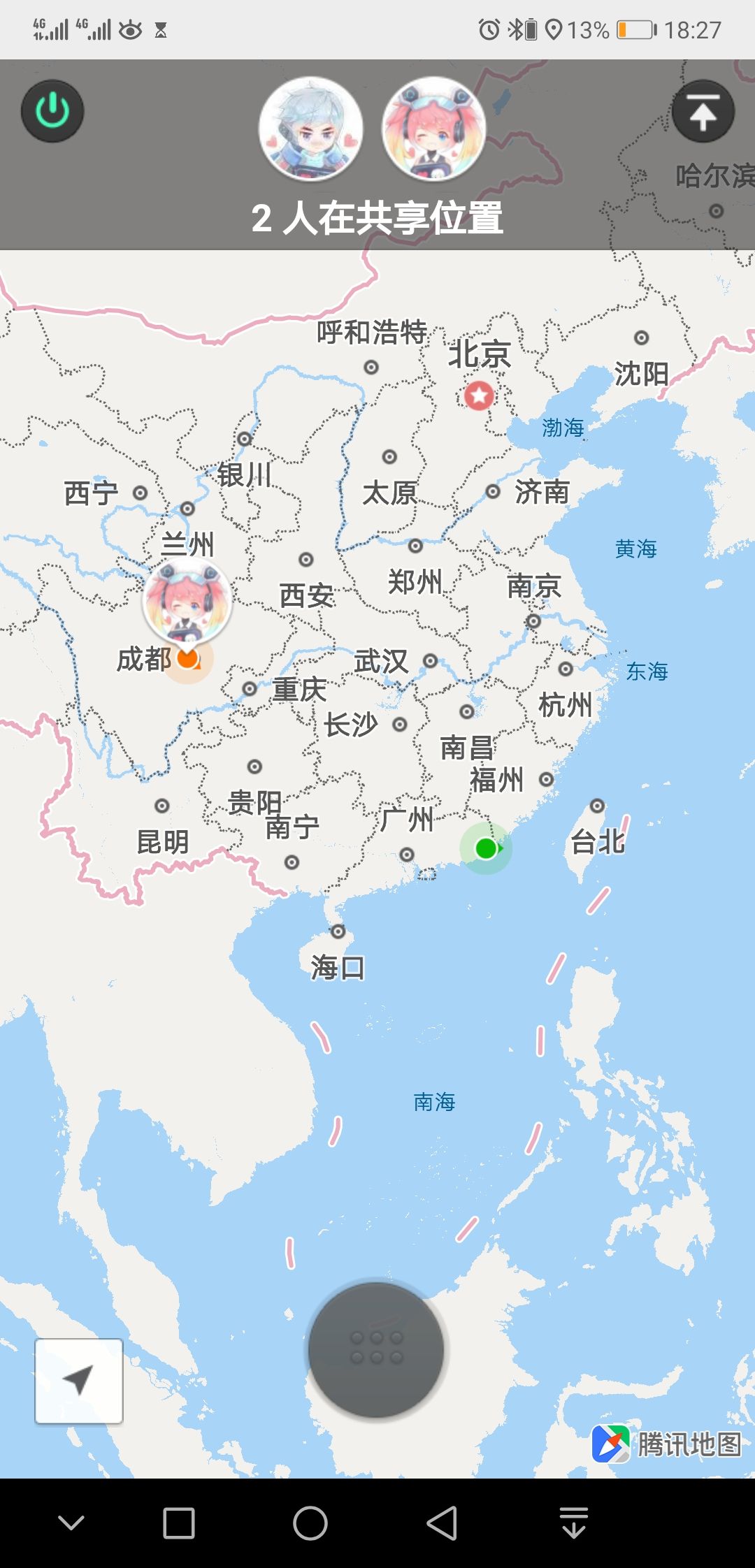This screenshot has width=755, height=1568.
Task: Tap the green location dot on the map
Action: pos(486,848)
